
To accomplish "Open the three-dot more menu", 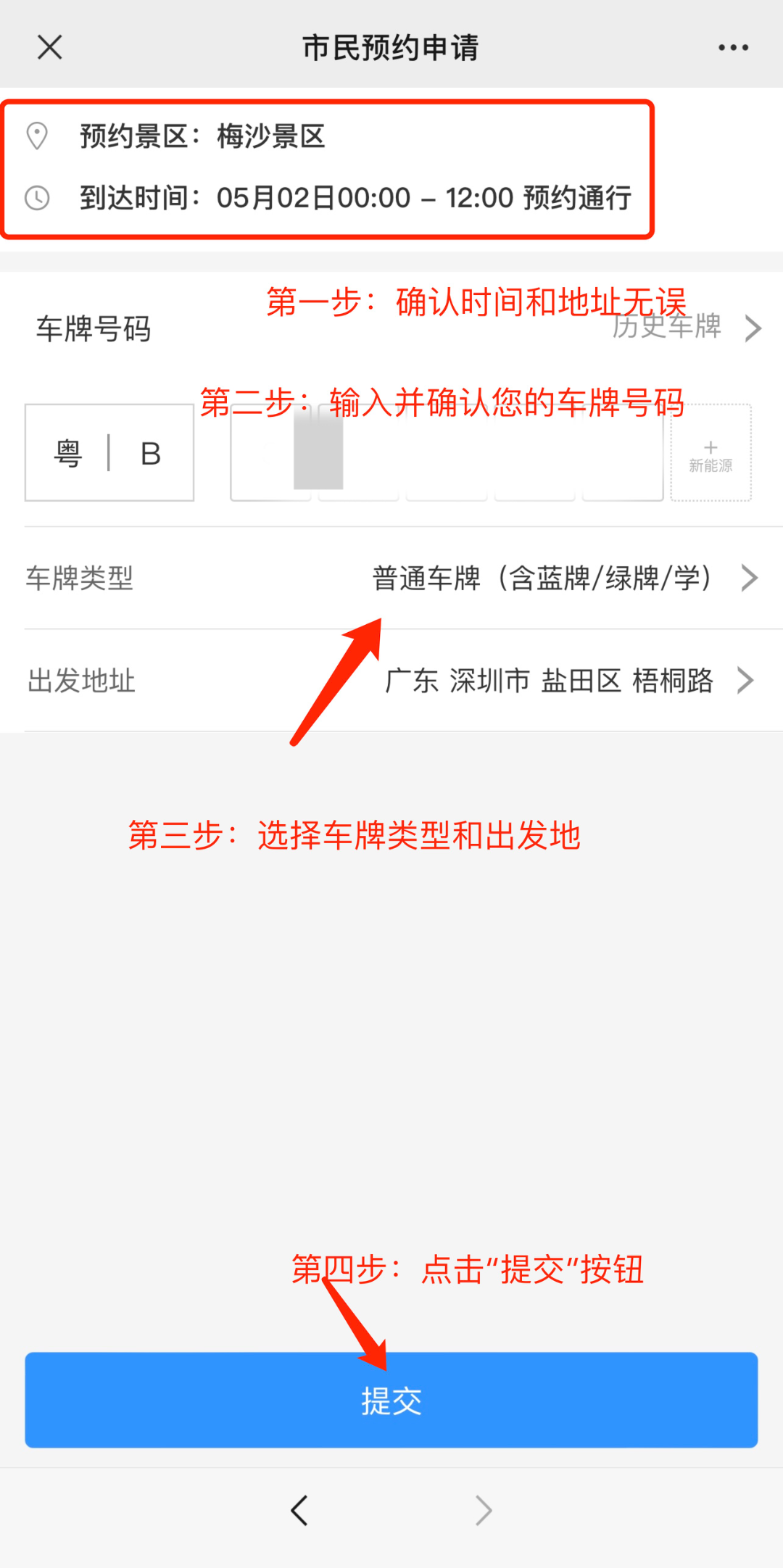I will (x=733, y=48).
